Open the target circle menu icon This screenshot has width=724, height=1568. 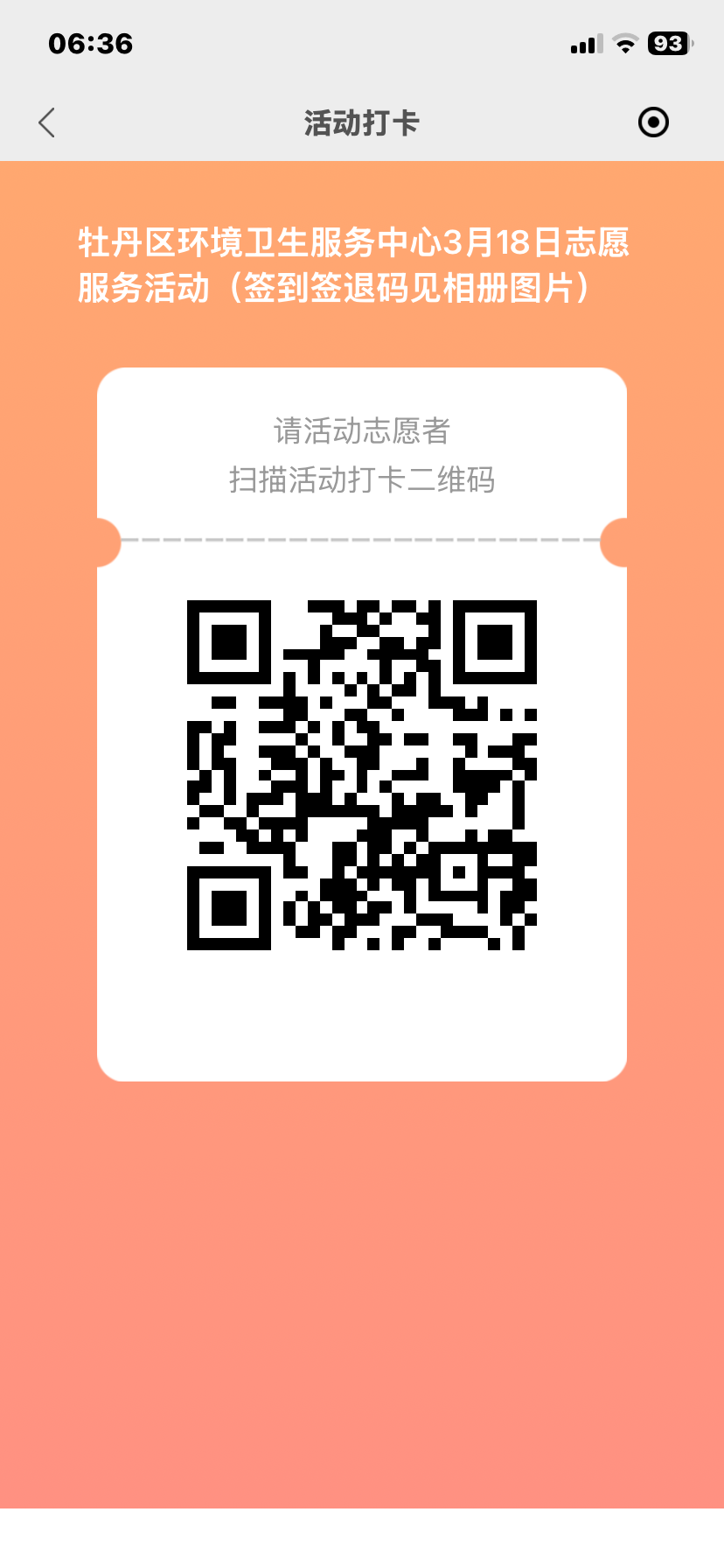[653, 122]
